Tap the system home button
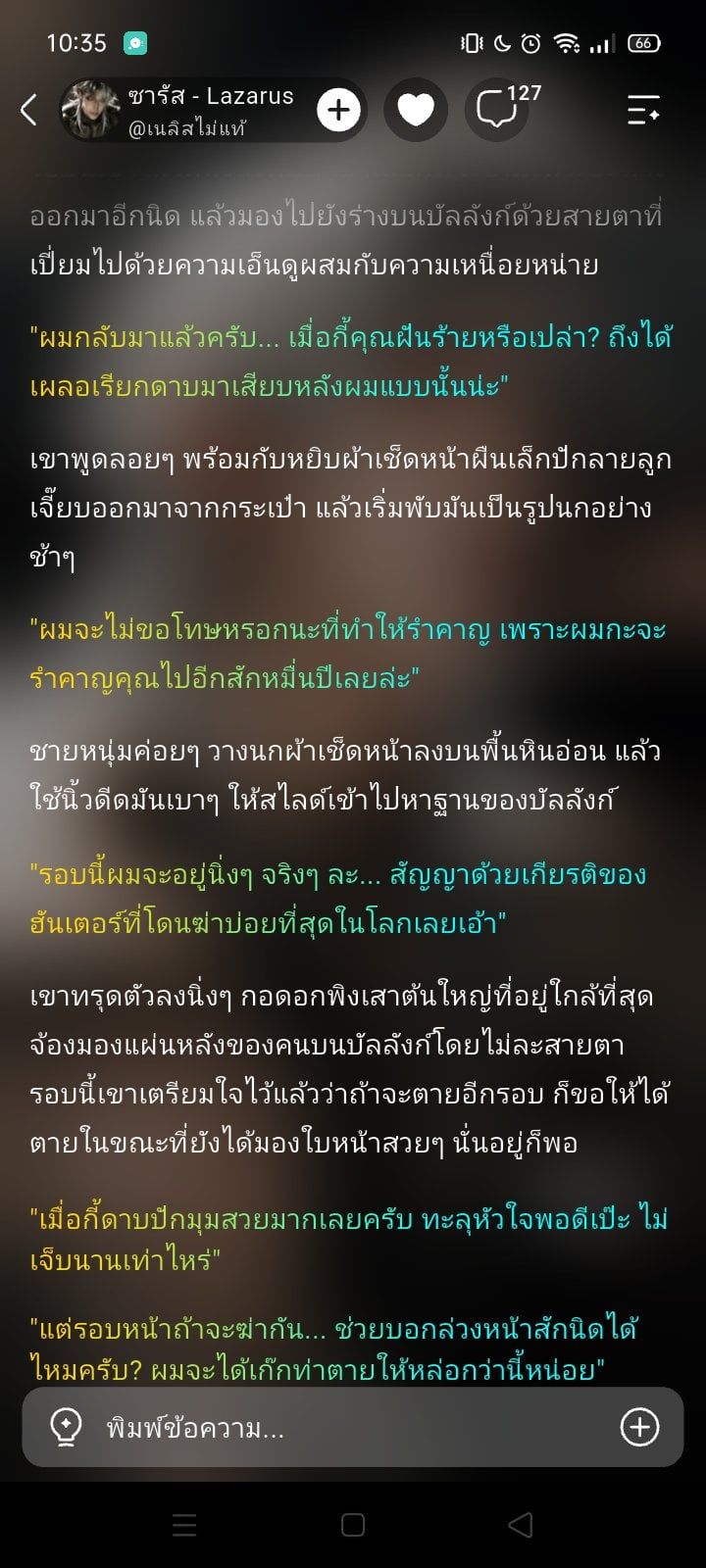The width and height of the screenshot is (706, 1568). 353,1525
